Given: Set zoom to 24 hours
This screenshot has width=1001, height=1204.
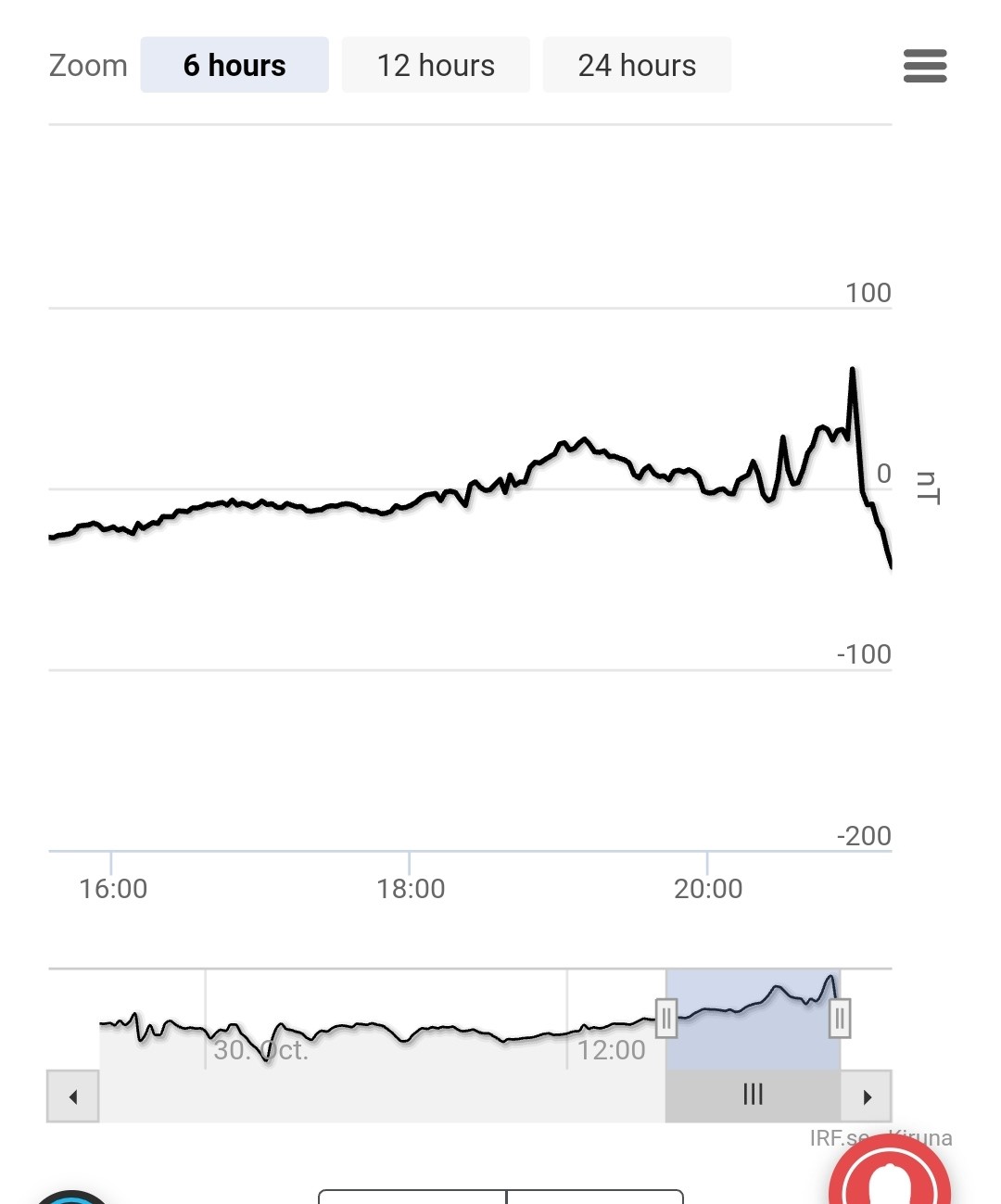Looking at the screenshot, I should point(637,65).
